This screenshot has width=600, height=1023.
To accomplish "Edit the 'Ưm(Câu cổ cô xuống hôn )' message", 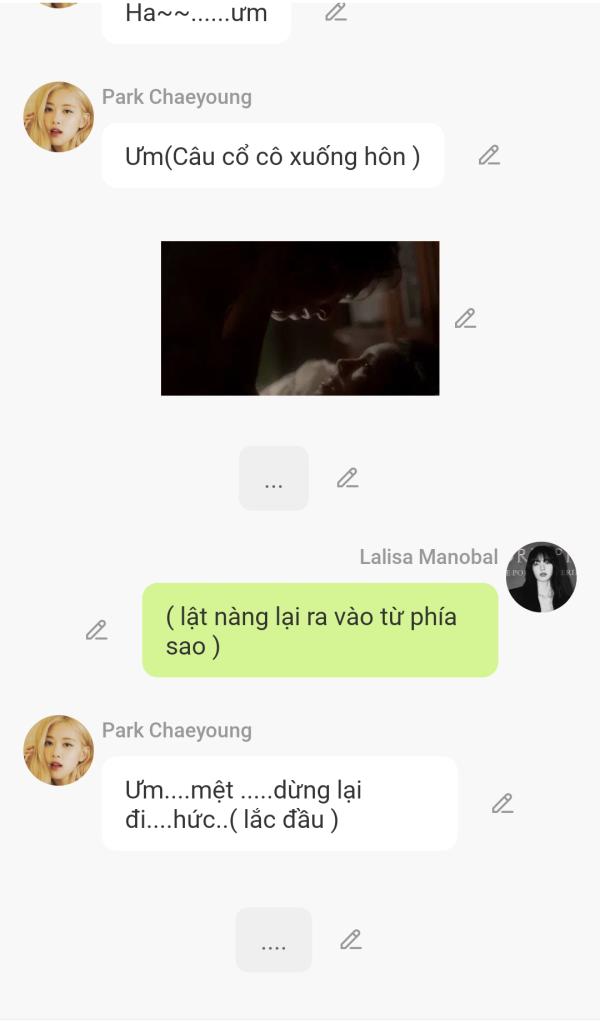I will point(488,155).
